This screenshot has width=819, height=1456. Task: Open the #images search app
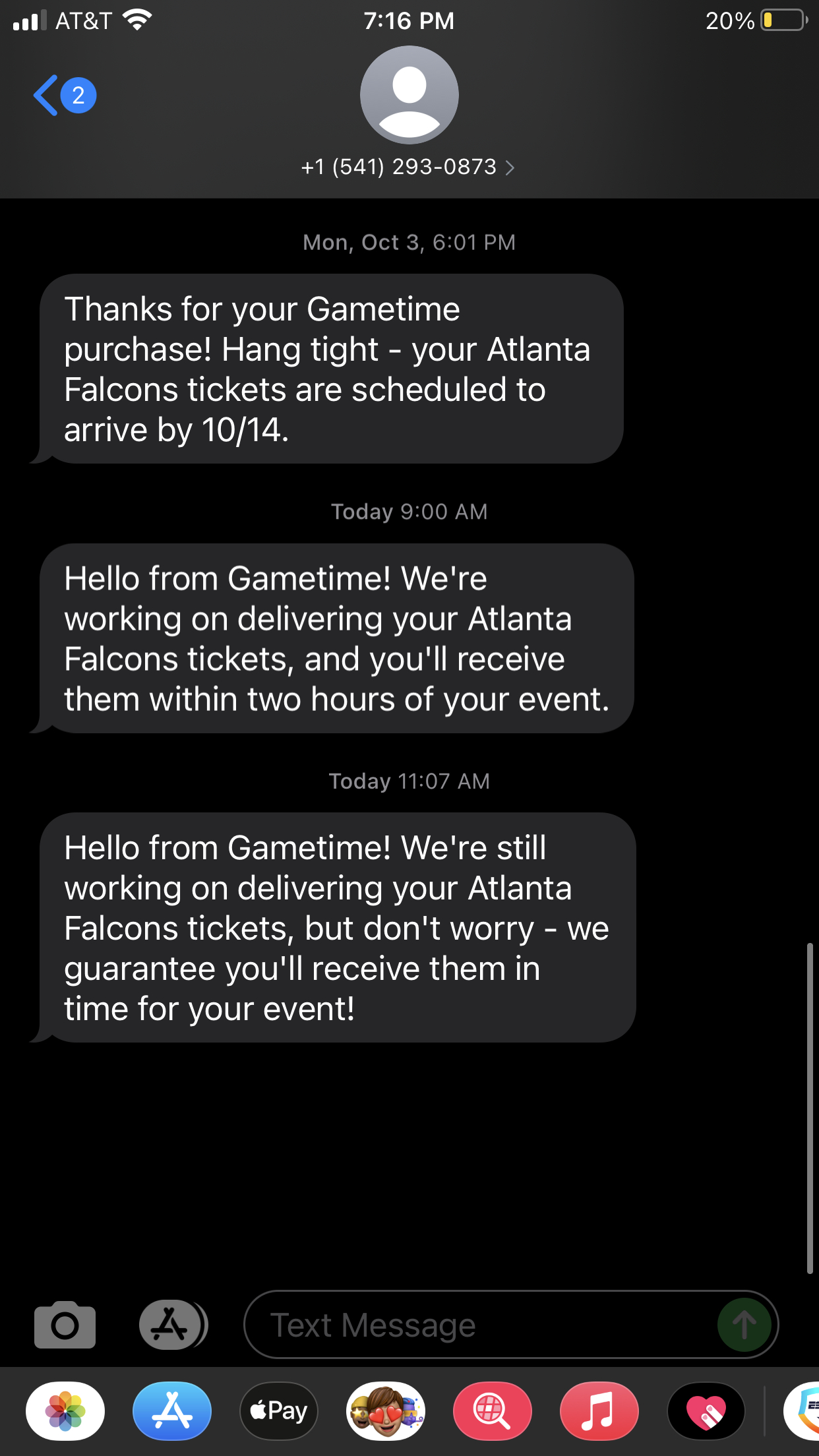(492, 1411)
